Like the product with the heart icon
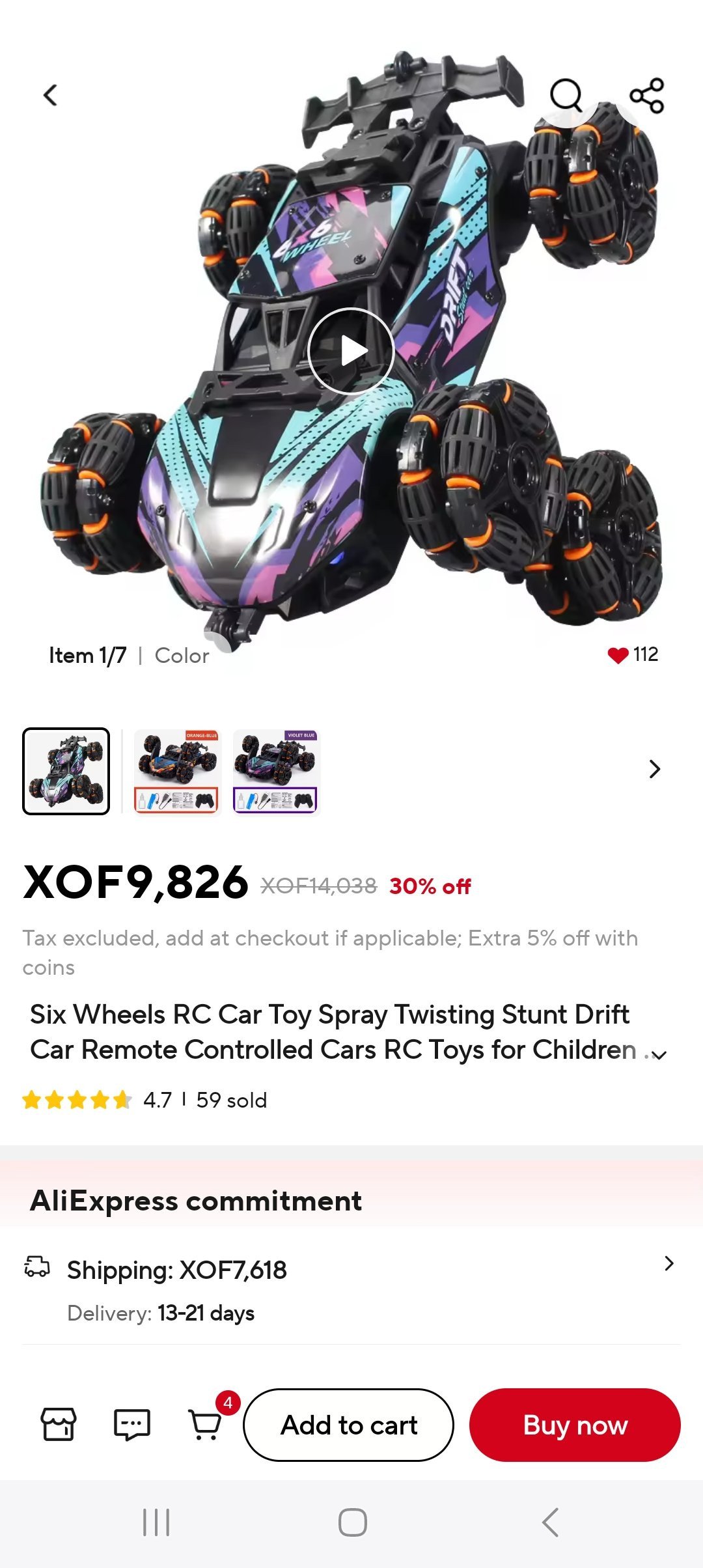Screen dimensions: 703x1568 click(618, 655)
